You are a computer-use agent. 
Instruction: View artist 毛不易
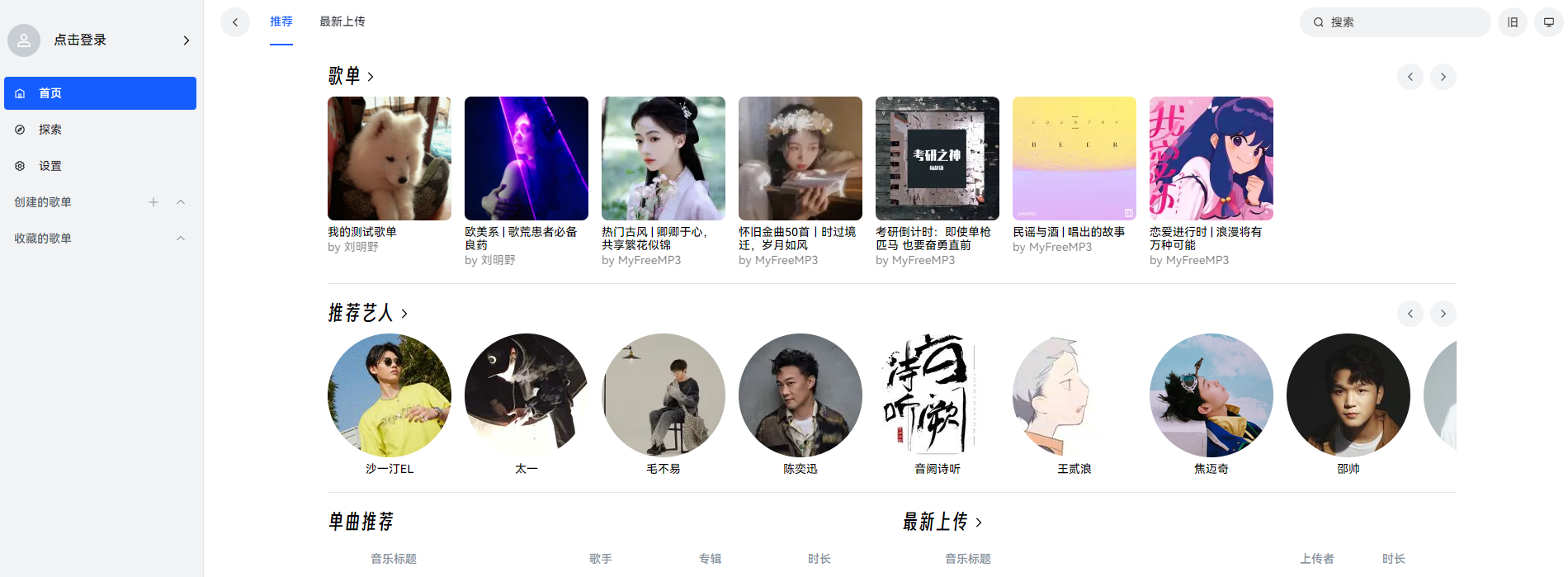point(664,395)
